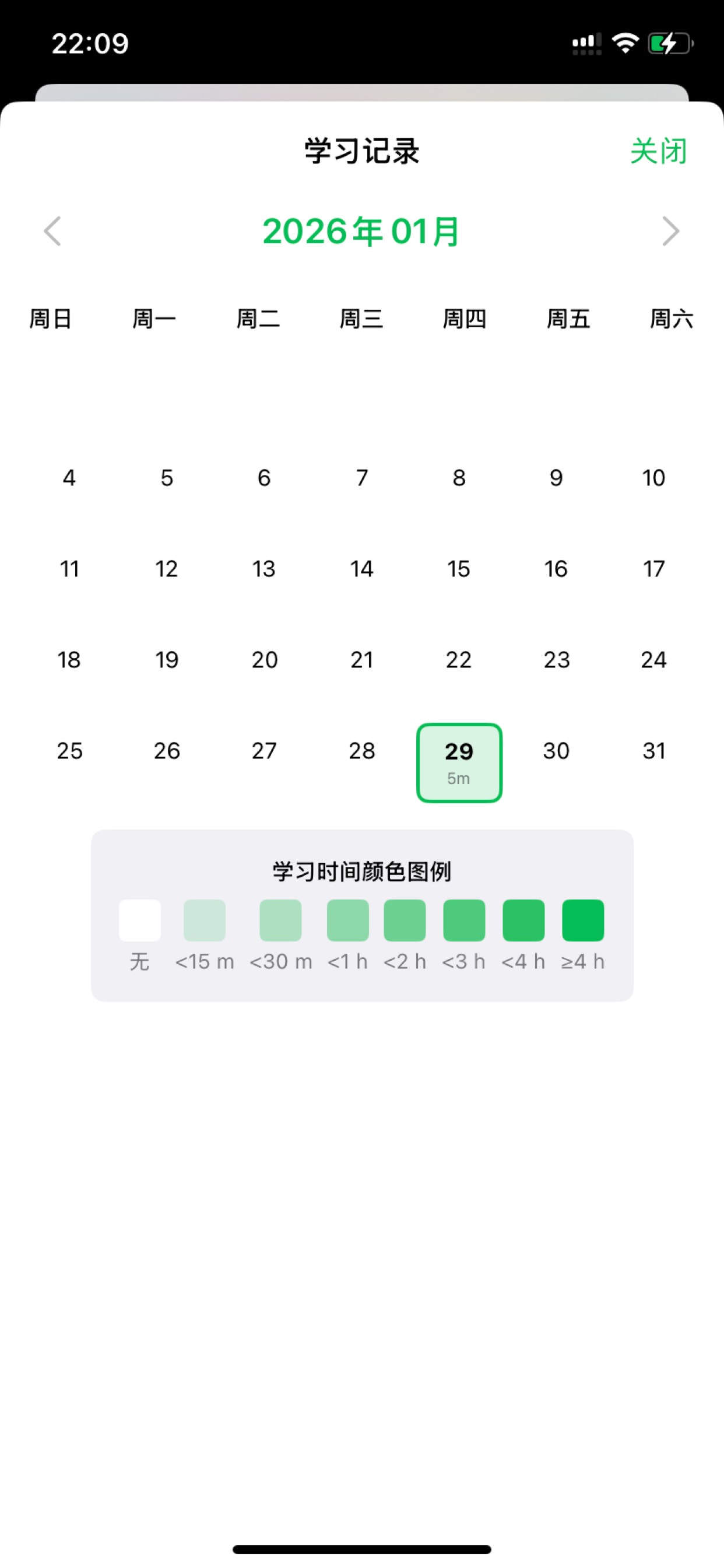Click the <1 h legend swatch
724x1568 pixels.
click(347, 919)
